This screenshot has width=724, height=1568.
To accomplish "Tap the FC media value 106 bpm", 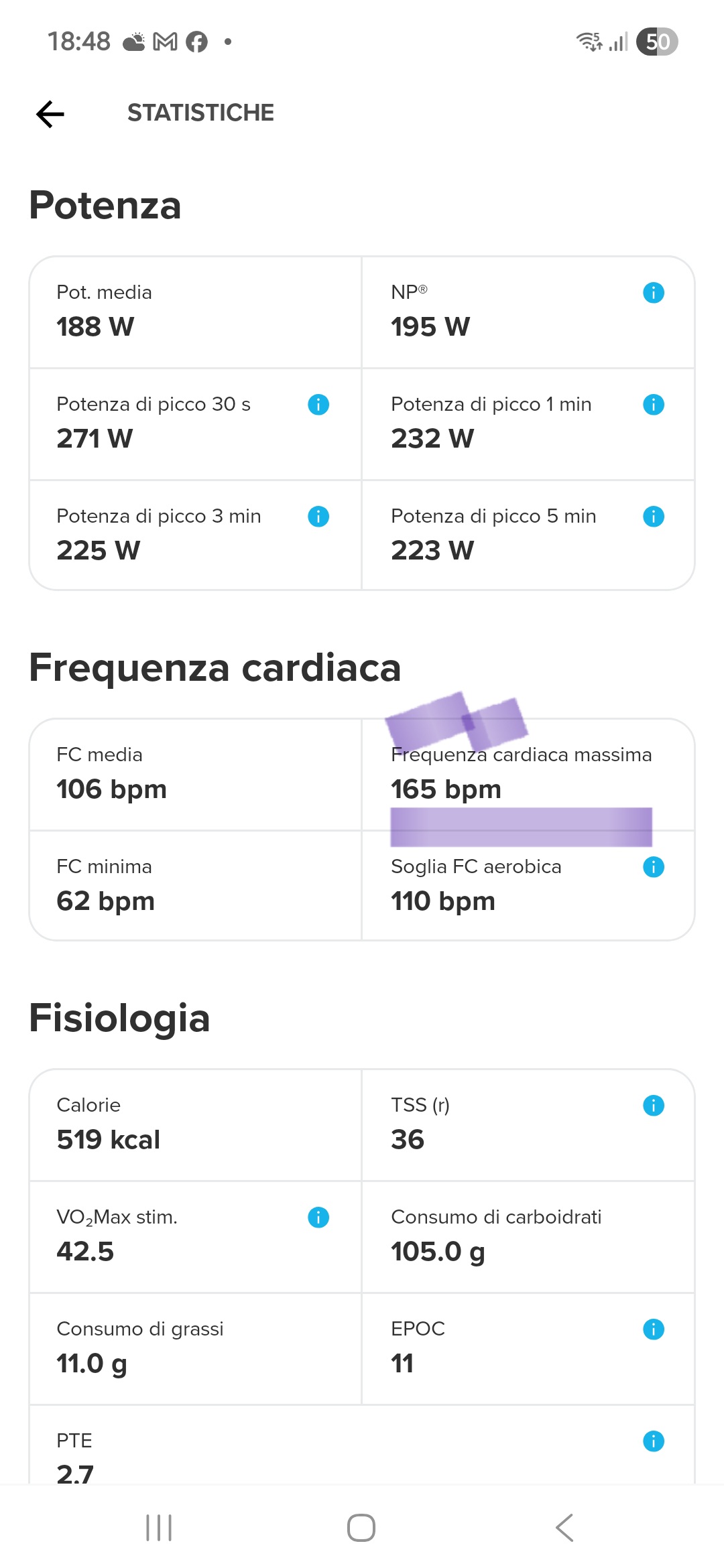I will (111, 789).
